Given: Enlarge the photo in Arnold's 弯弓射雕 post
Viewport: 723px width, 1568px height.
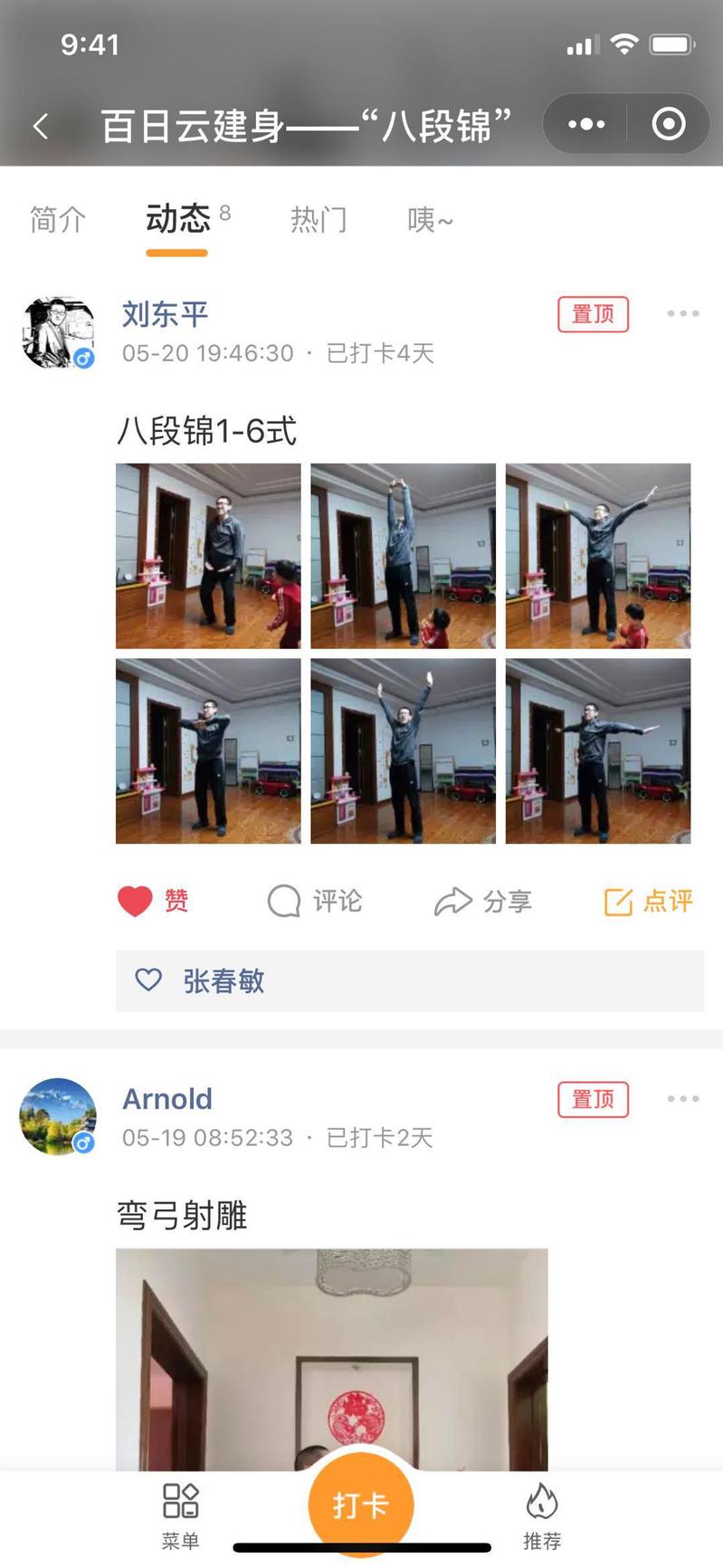Looking at the screenshot, I should (331, 1358).
